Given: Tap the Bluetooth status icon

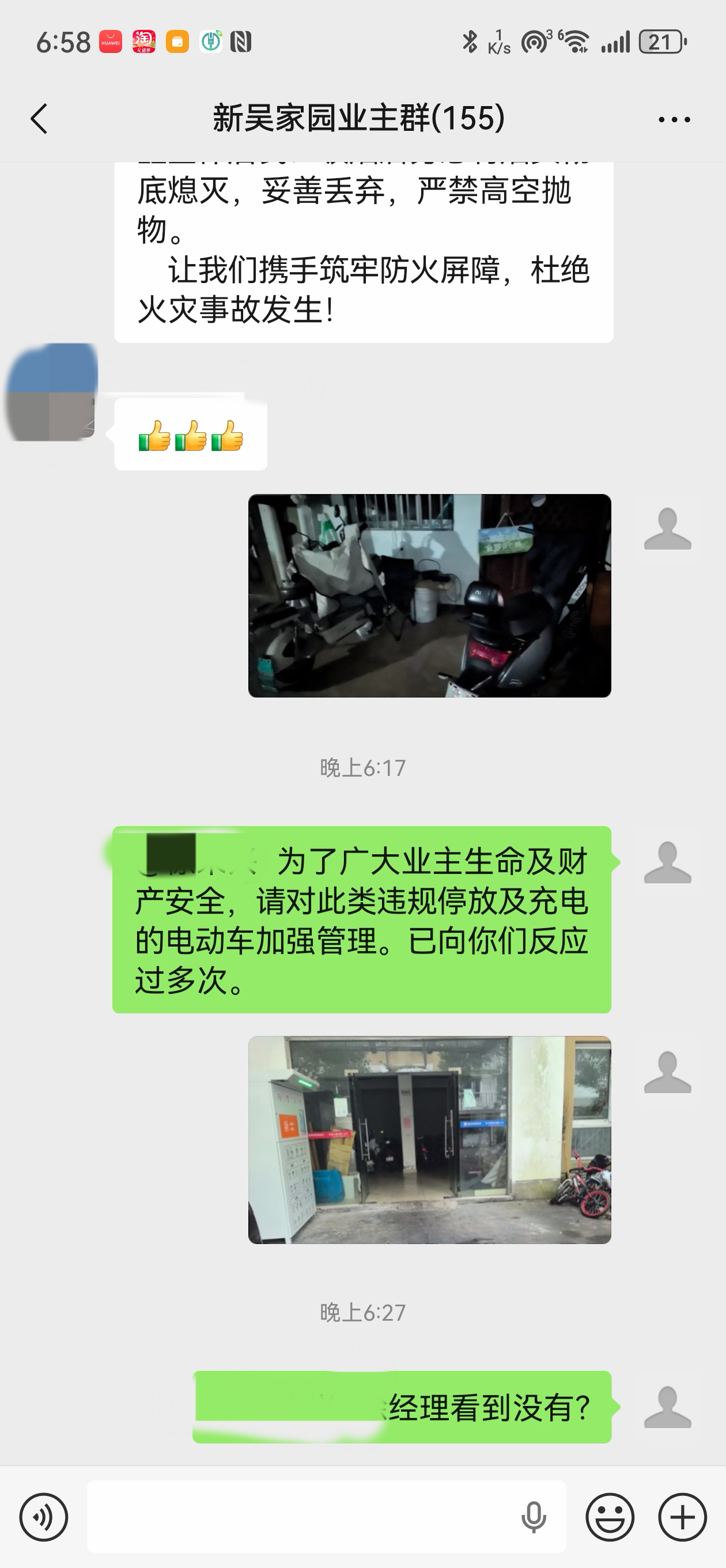Looking at the screenshot, I should point(472,42).
